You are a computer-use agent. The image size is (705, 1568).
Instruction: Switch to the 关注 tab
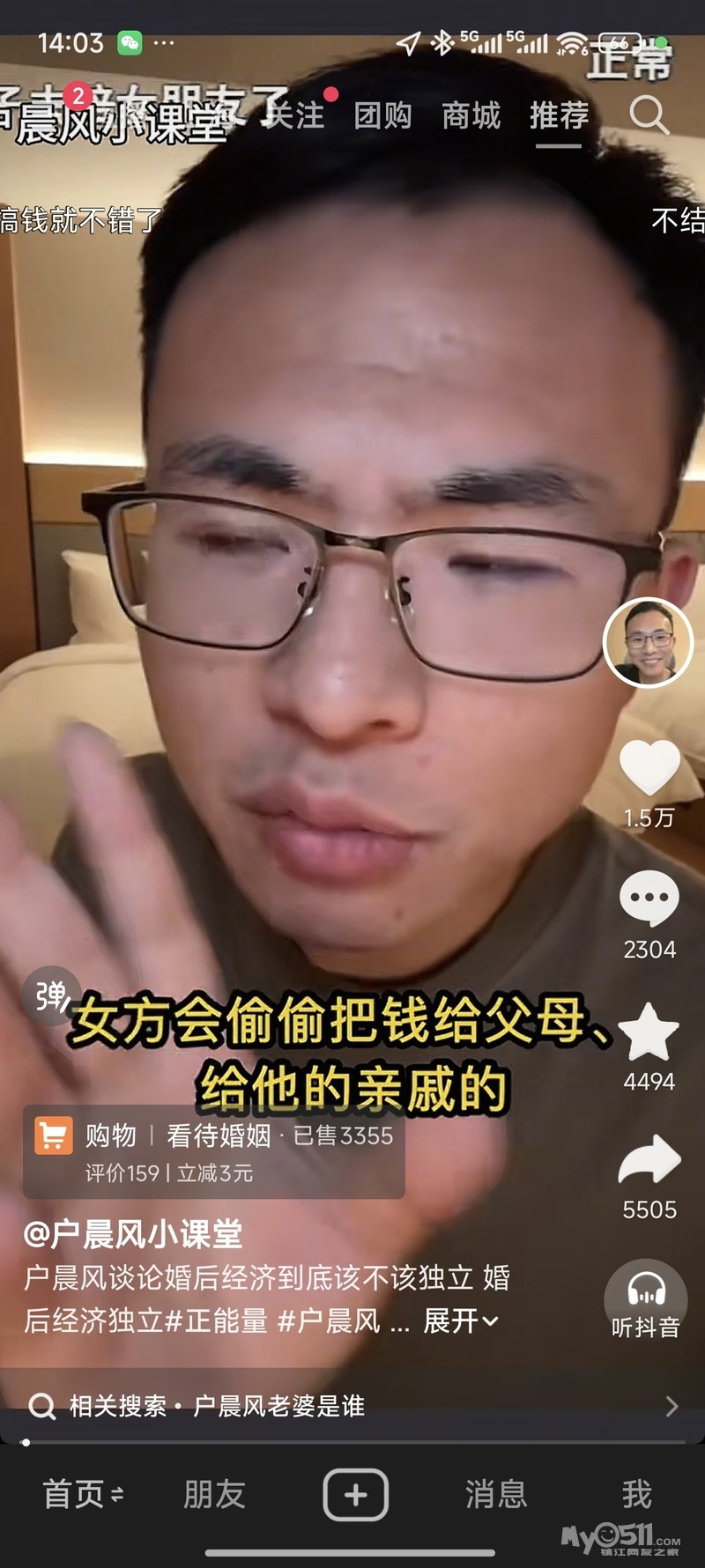[296, 115]
